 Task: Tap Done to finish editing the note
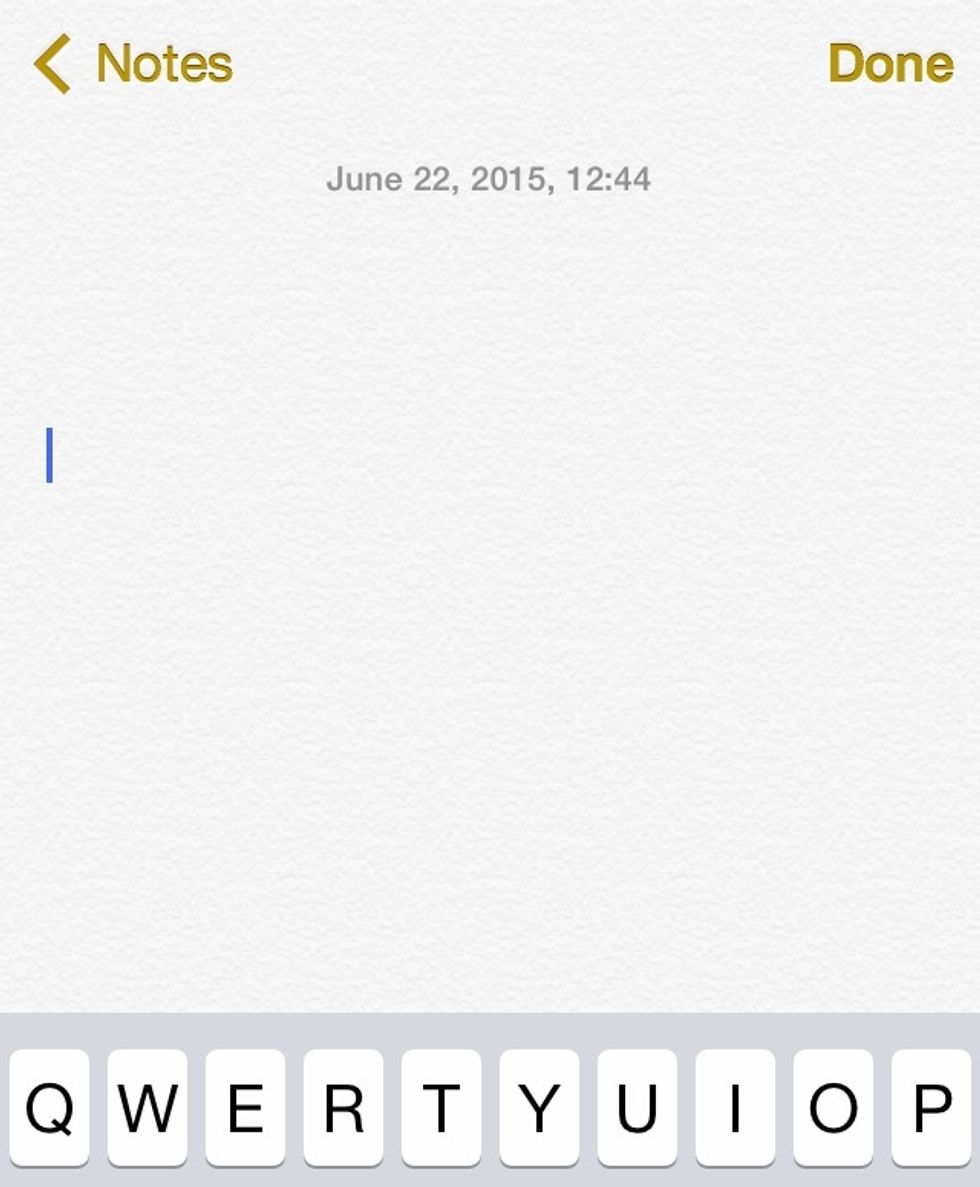pos(888,64)
